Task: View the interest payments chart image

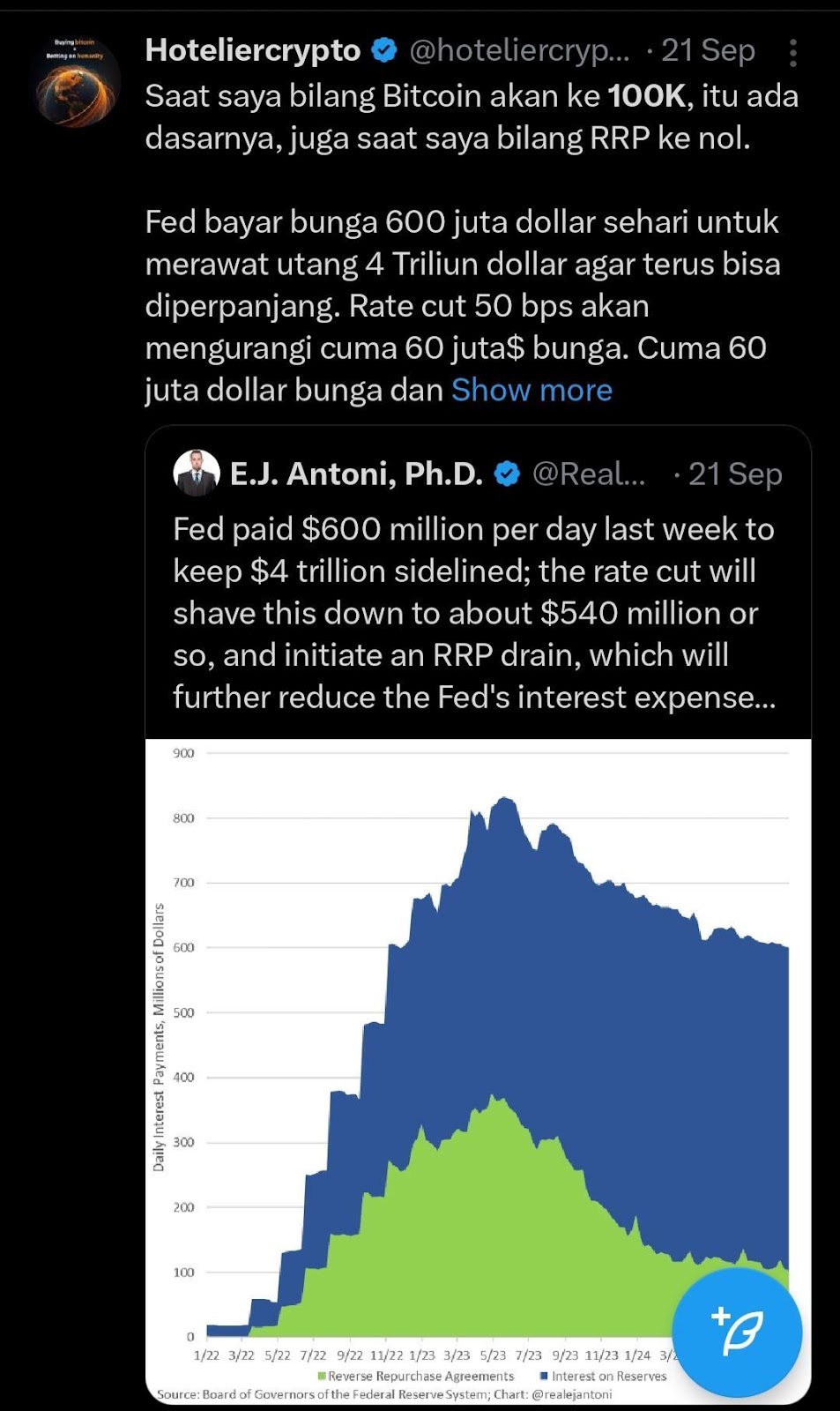Action: point(478,1071)
